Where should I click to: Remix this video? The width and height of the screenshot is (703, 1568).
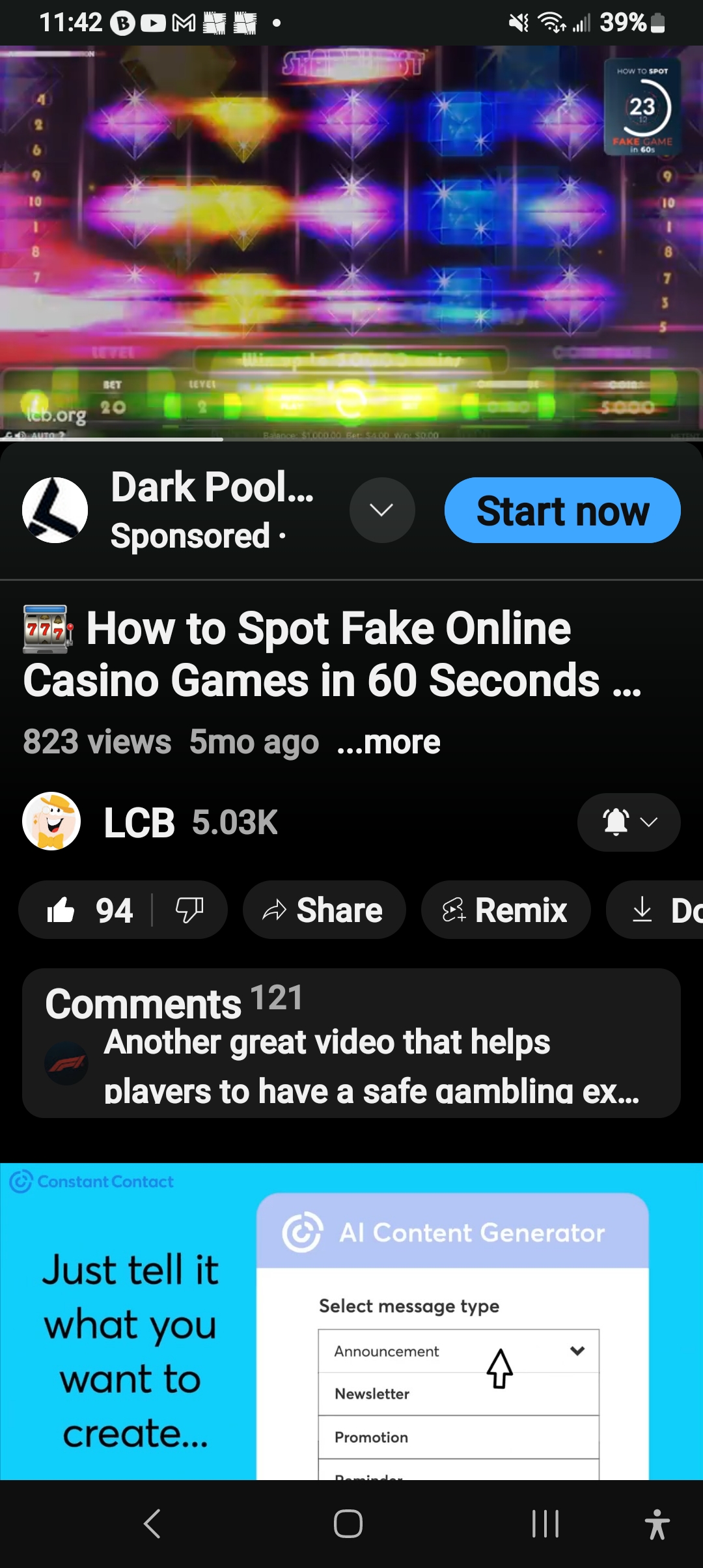click(506, 910)
